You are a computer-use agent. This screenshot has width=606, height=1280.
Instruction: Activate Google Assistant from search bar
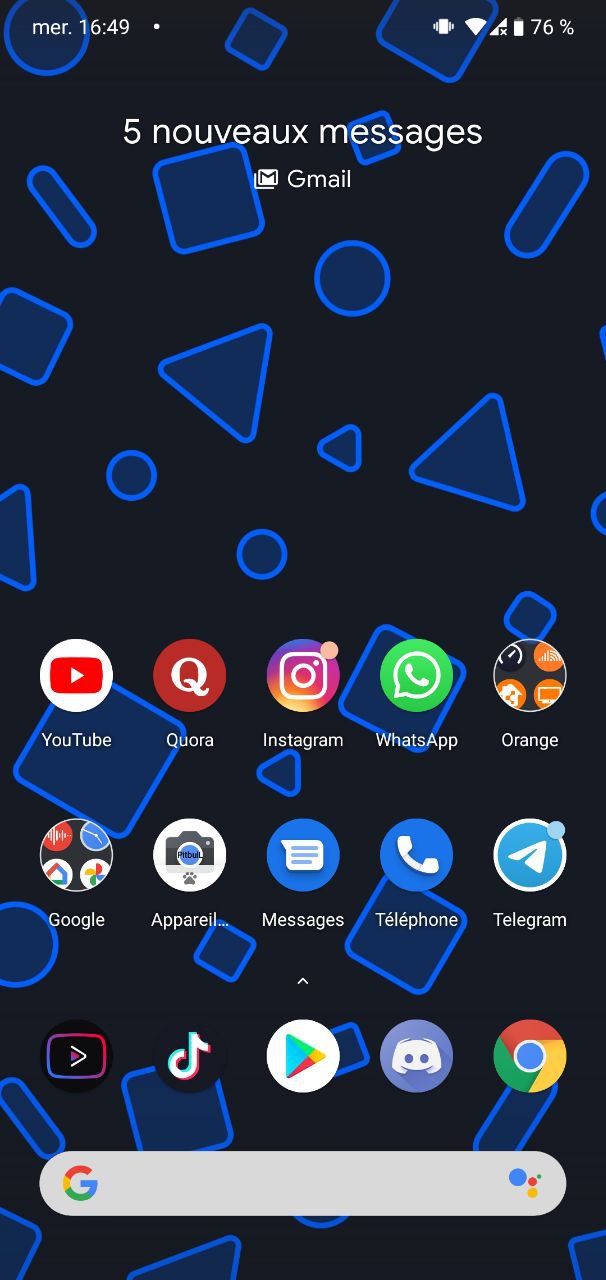524,1184
